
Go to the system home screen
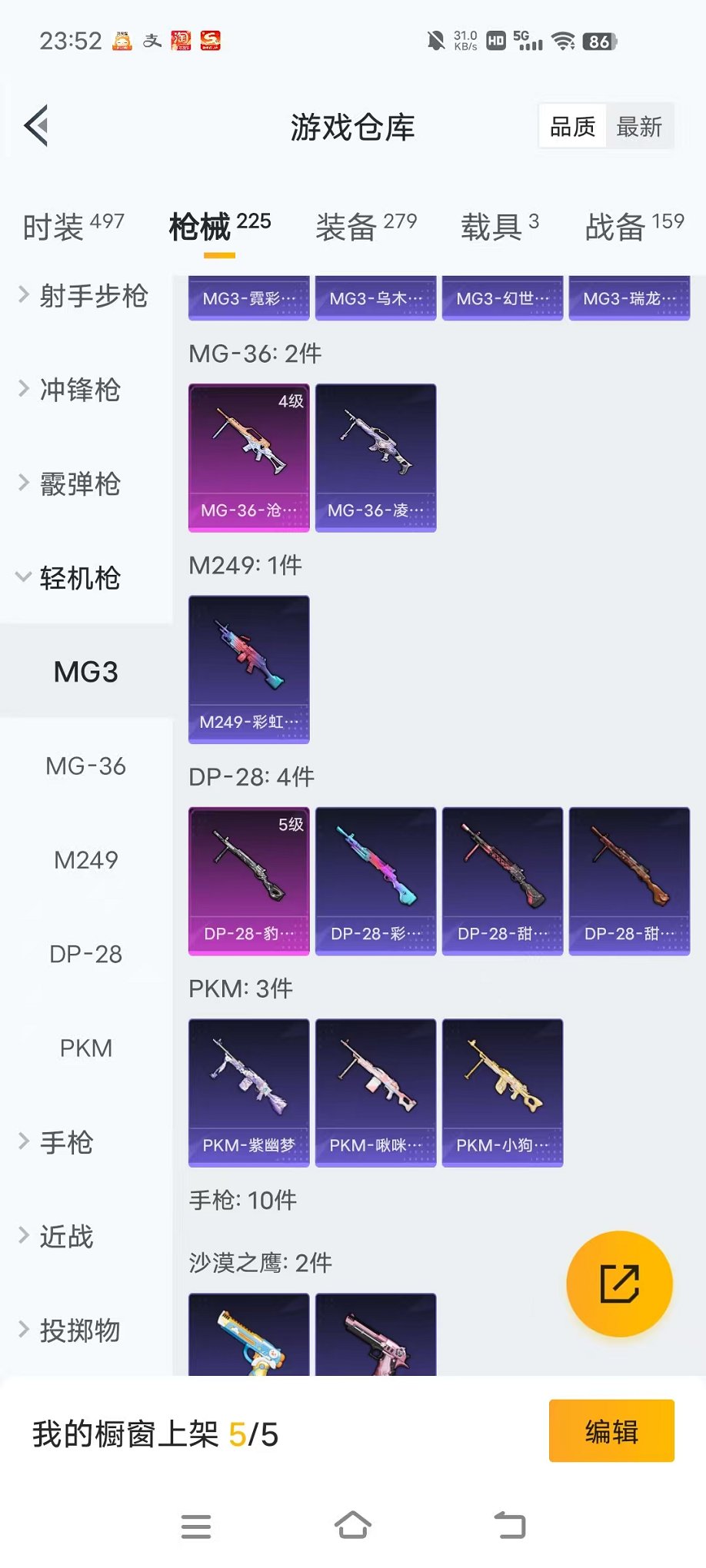(353, 1526)
